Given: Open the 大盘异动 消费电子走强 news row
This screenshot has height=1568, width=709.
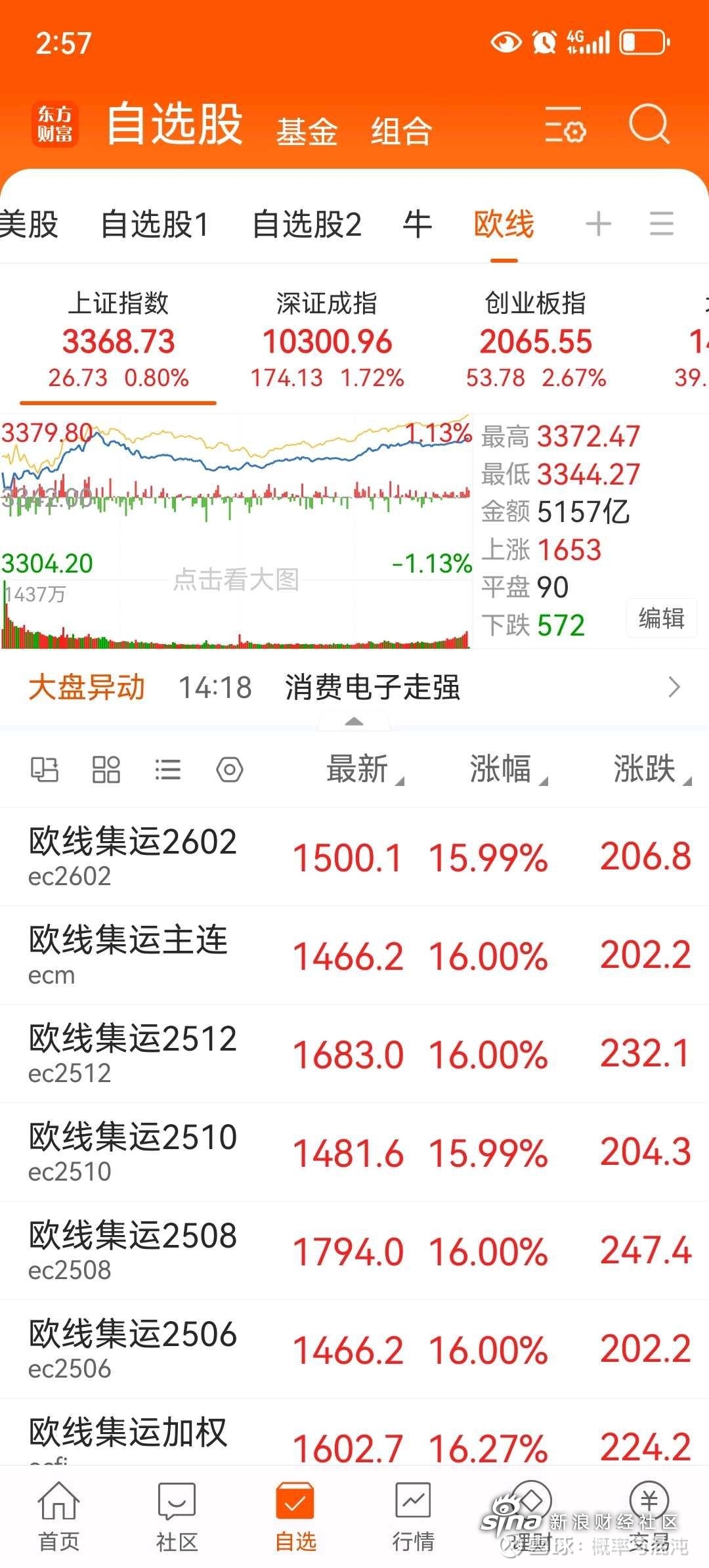Looking at the screenshot, I should pyautogui.click(x=354, y=687).
